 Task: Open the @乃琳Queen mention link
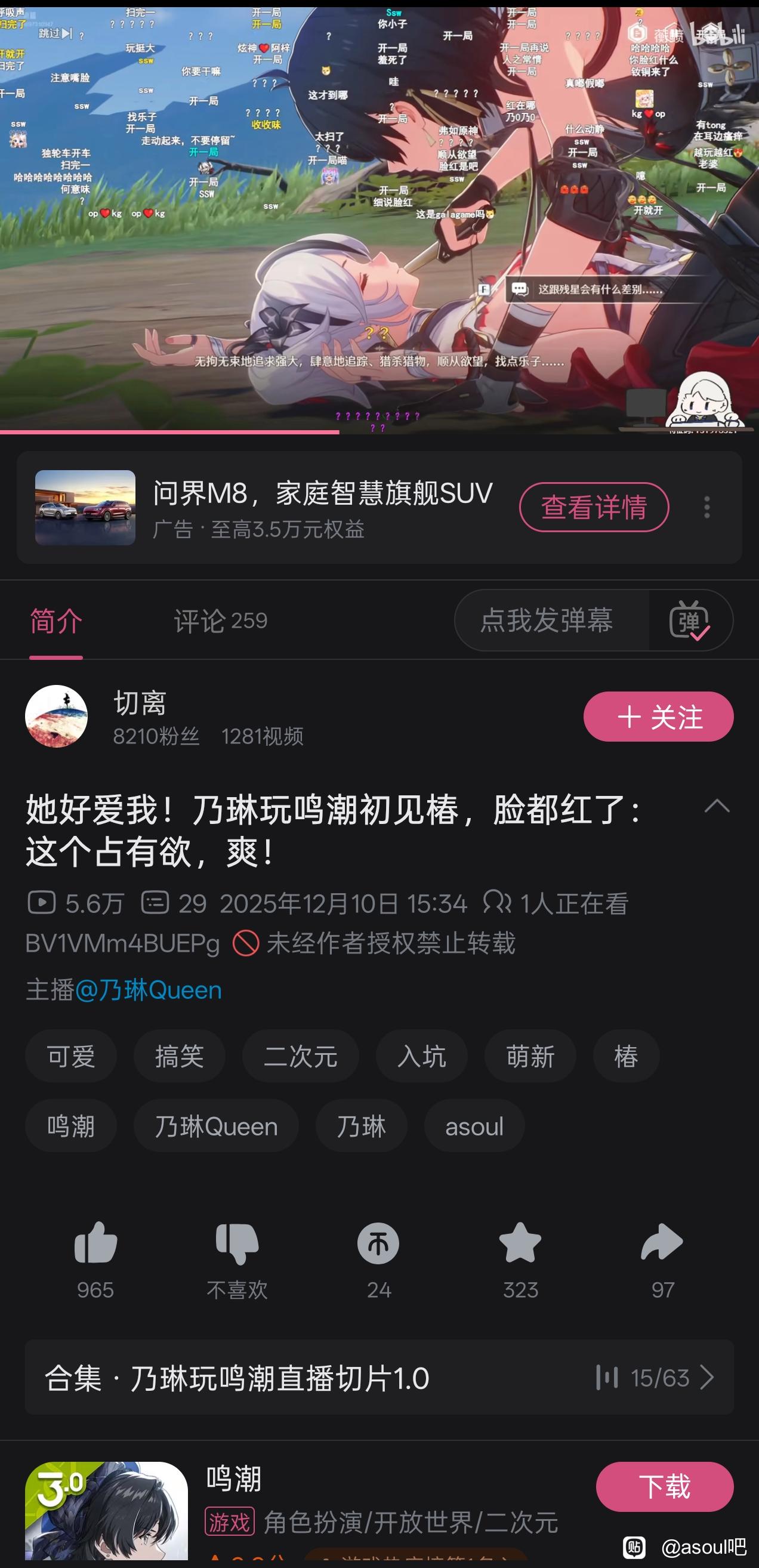148,990
